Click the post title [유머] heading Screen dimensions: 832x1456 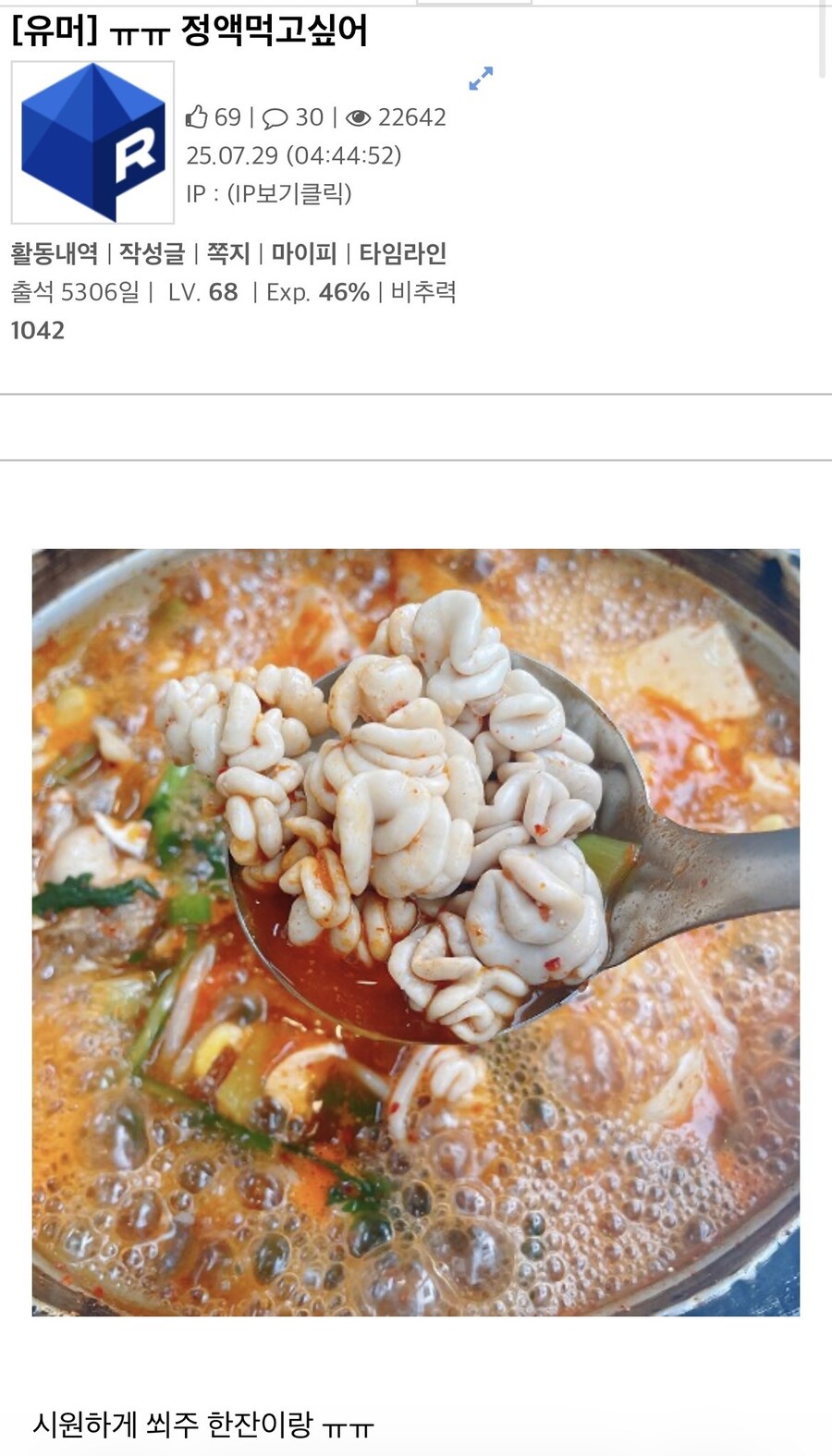coord(190,31)
